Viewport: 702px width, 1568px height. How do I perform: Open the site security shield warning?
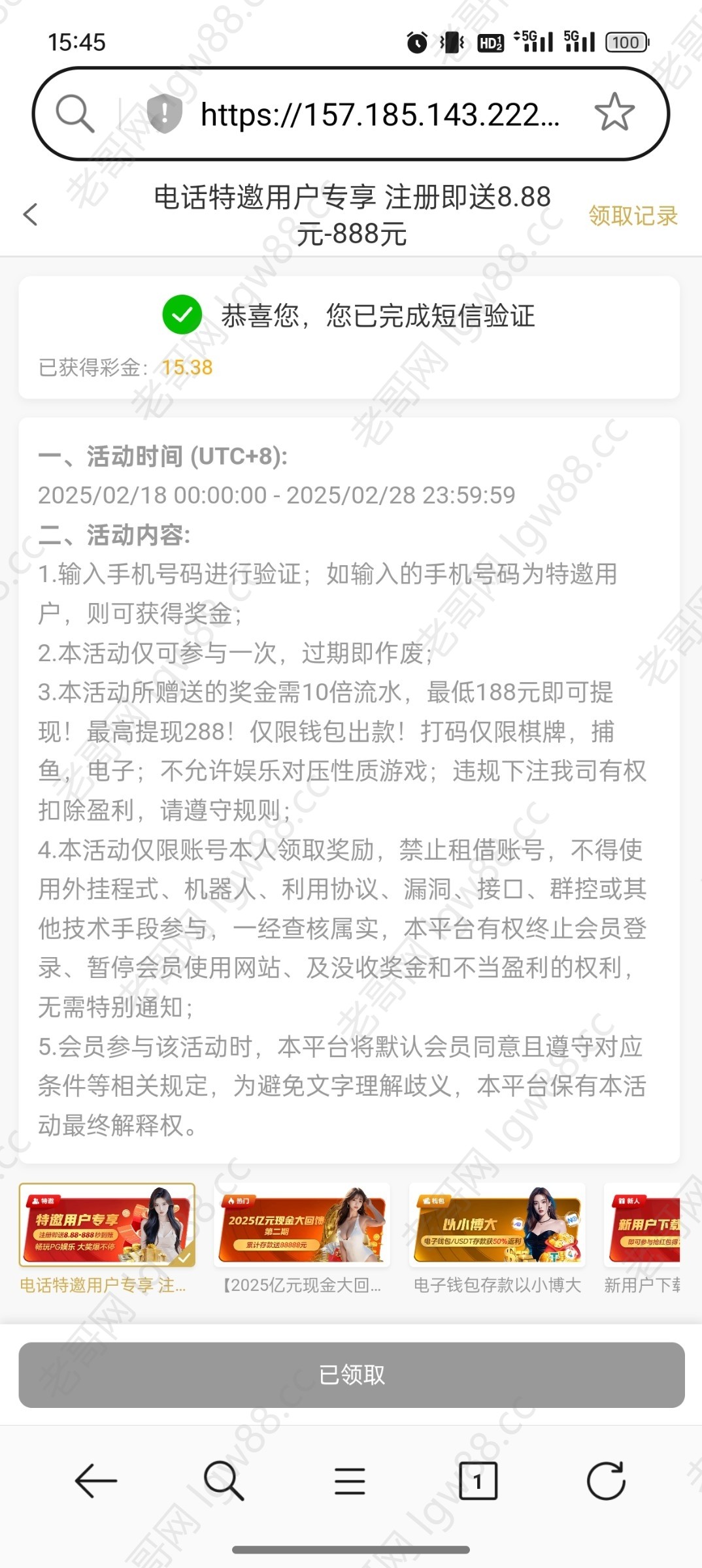coord(164,113)
